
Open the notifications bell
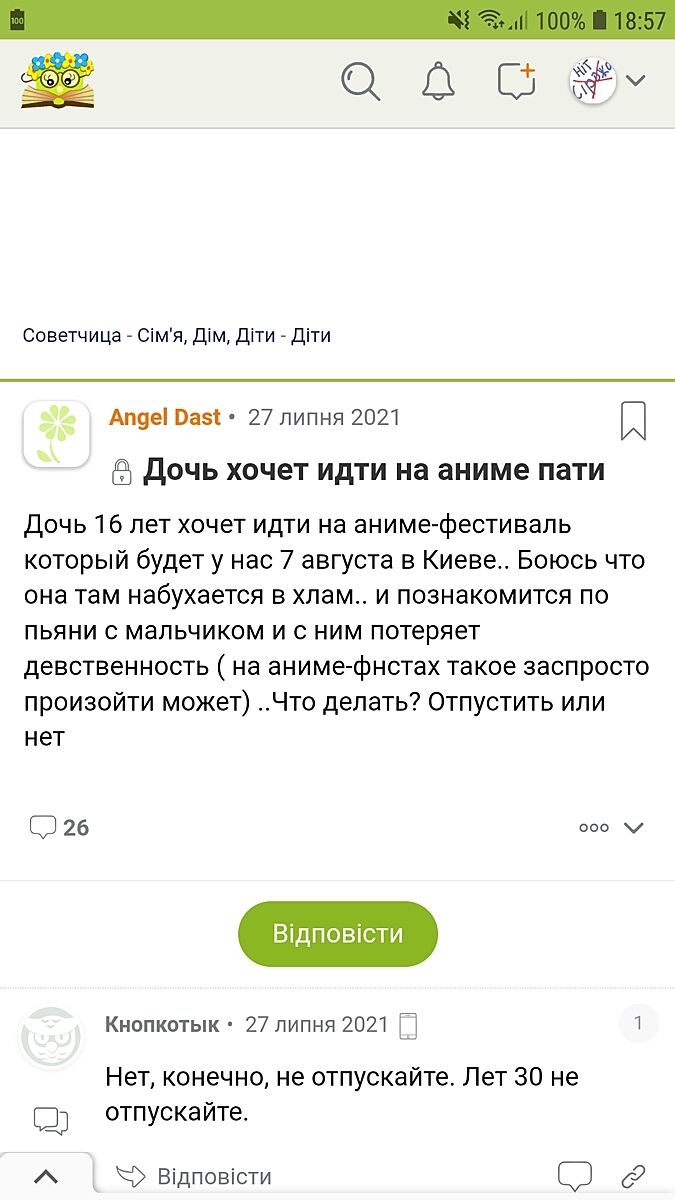click(x=438, y=81)
